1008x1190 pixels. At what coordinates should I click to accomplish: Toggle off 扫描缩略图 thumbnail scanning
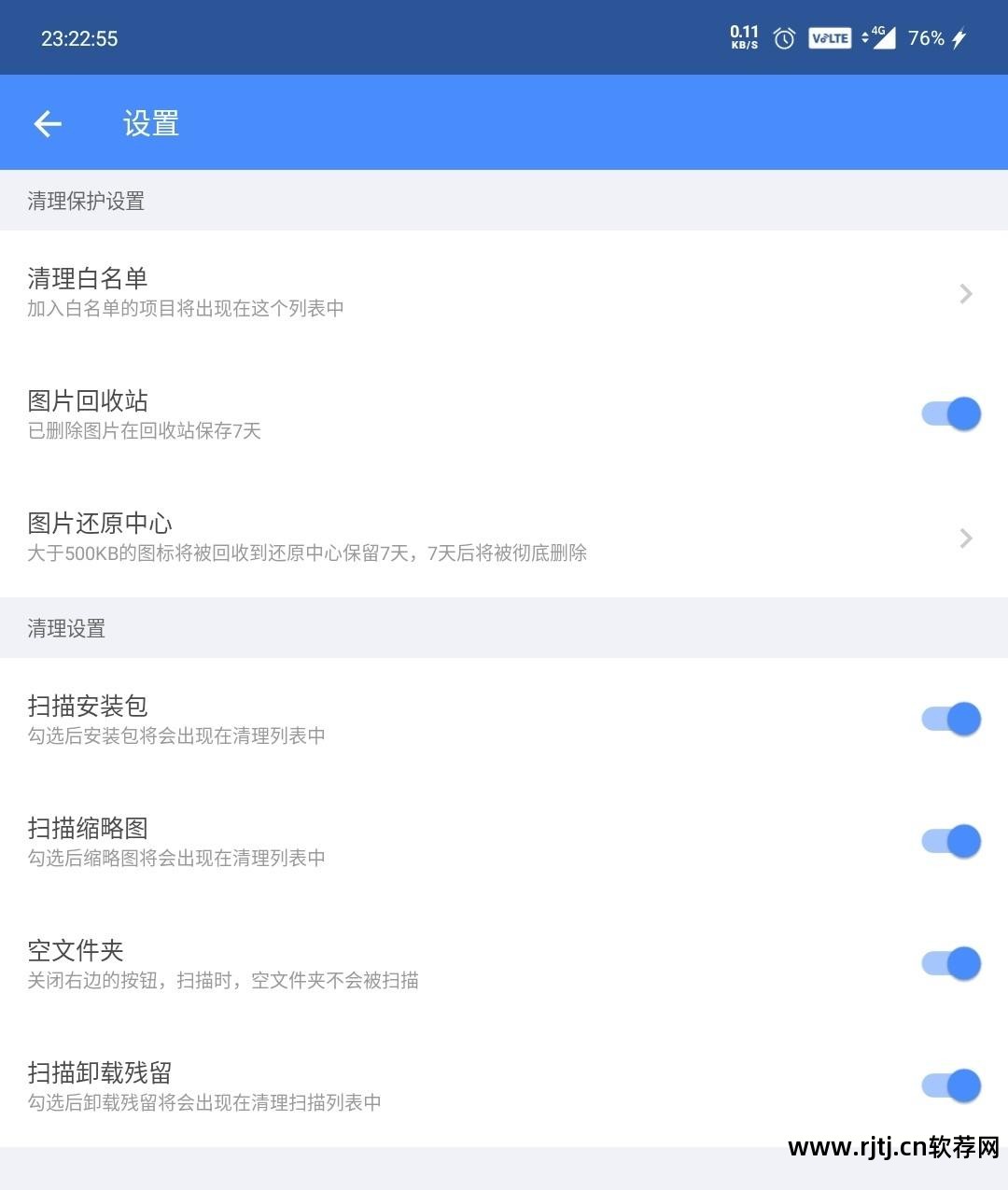tap(950, 841)
